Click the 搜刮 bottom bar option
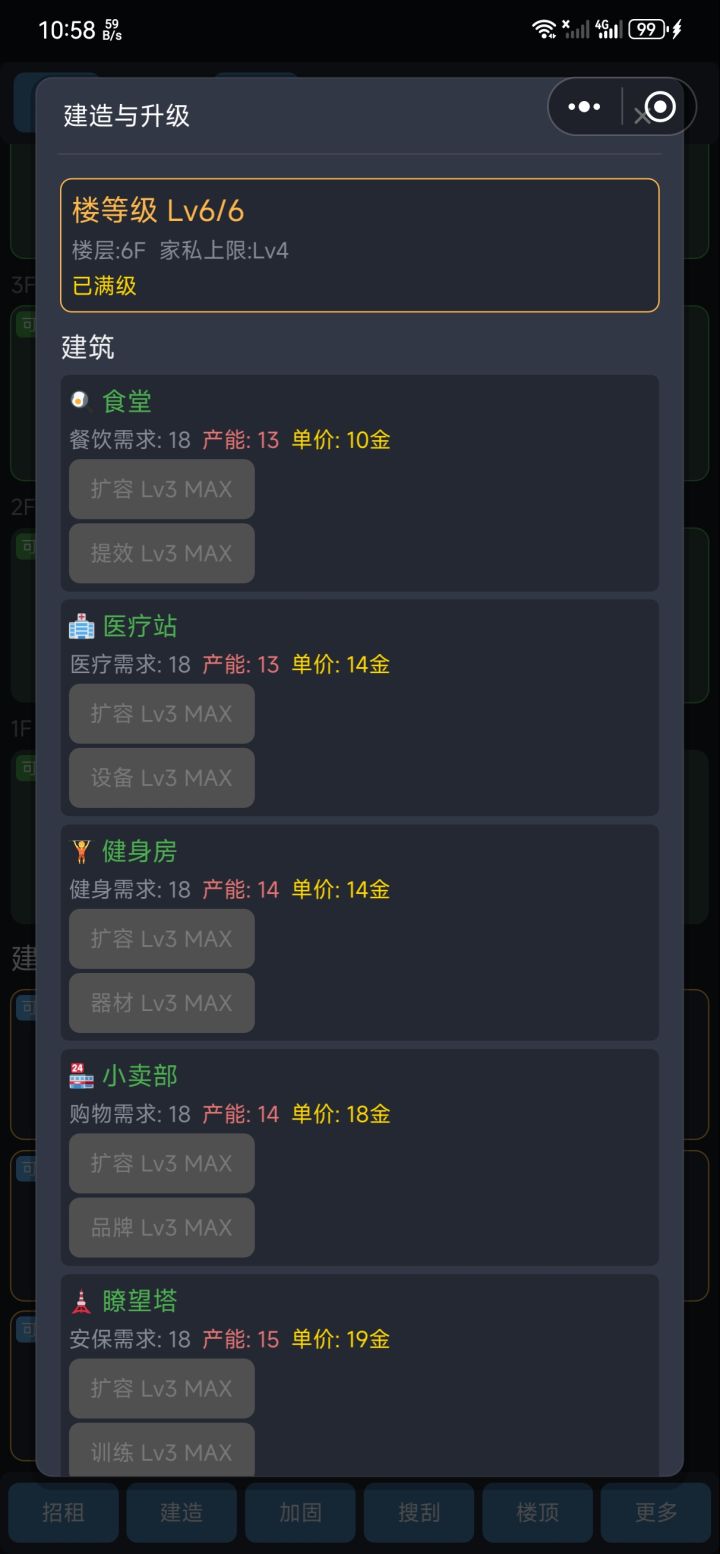The height and width of the screenshot is (1554, 720). point(418,1513)
